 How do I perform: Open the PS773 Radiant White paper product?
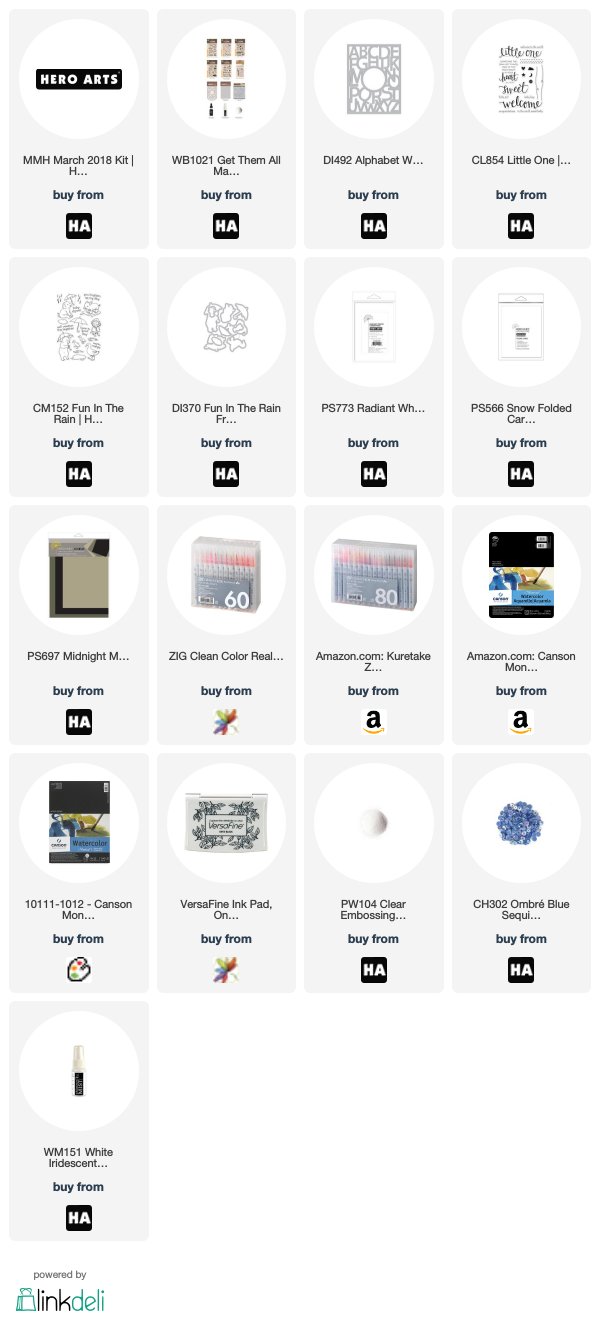pos(373,328)
